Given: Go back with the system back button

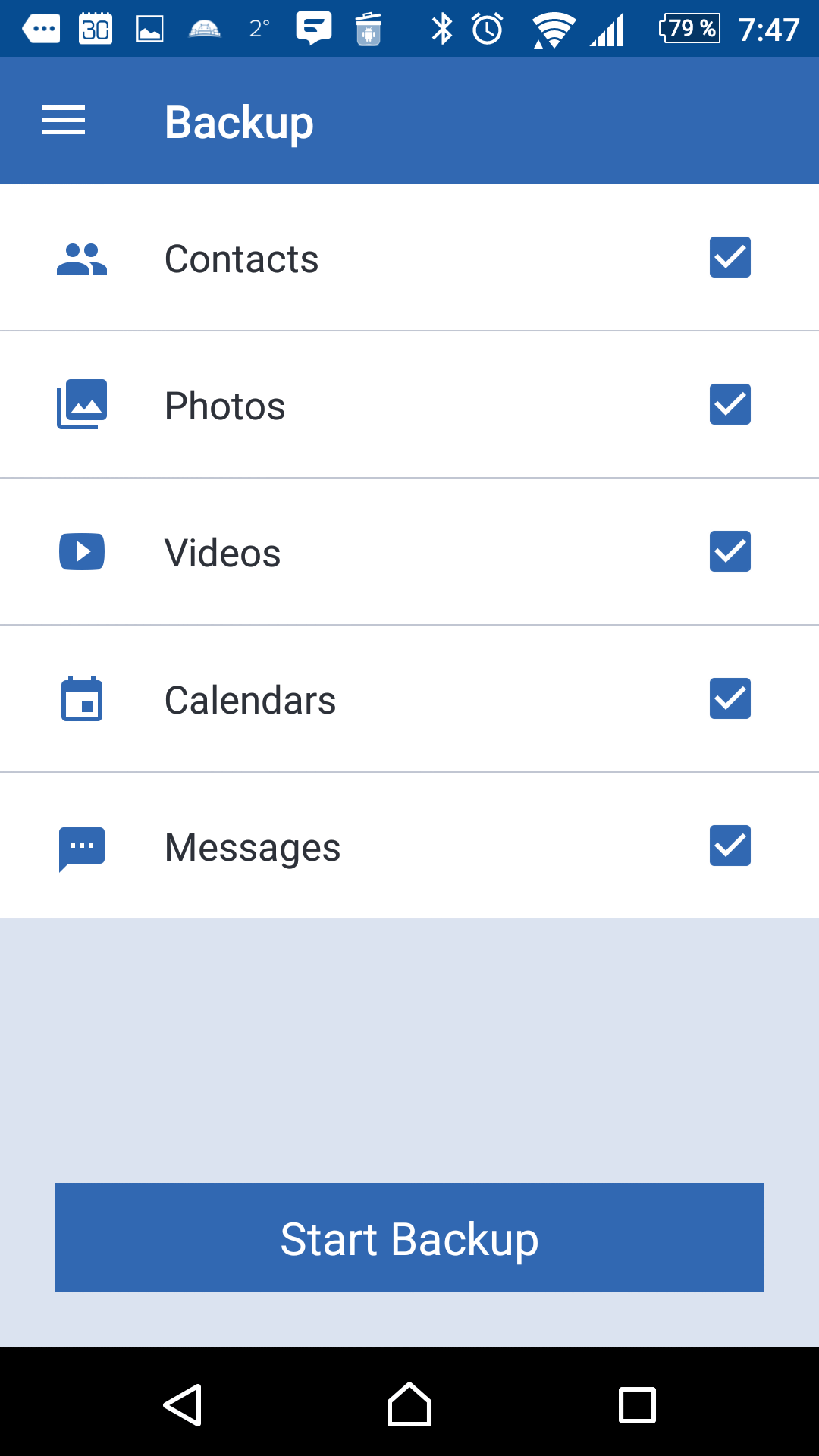Looking at the screenshot, I should (x=183, y=1405).
